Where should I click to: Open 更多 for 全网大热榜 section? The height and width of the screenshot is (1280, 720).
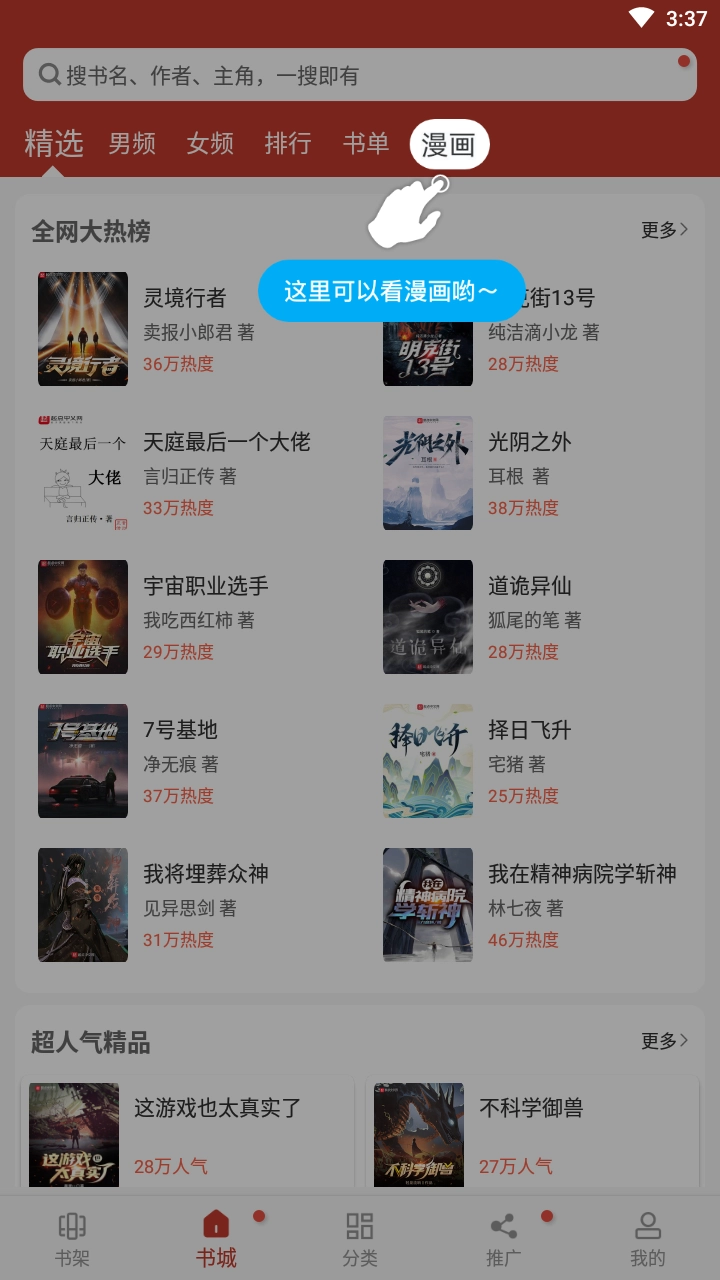pyautogui.click(x=662, y=230)
